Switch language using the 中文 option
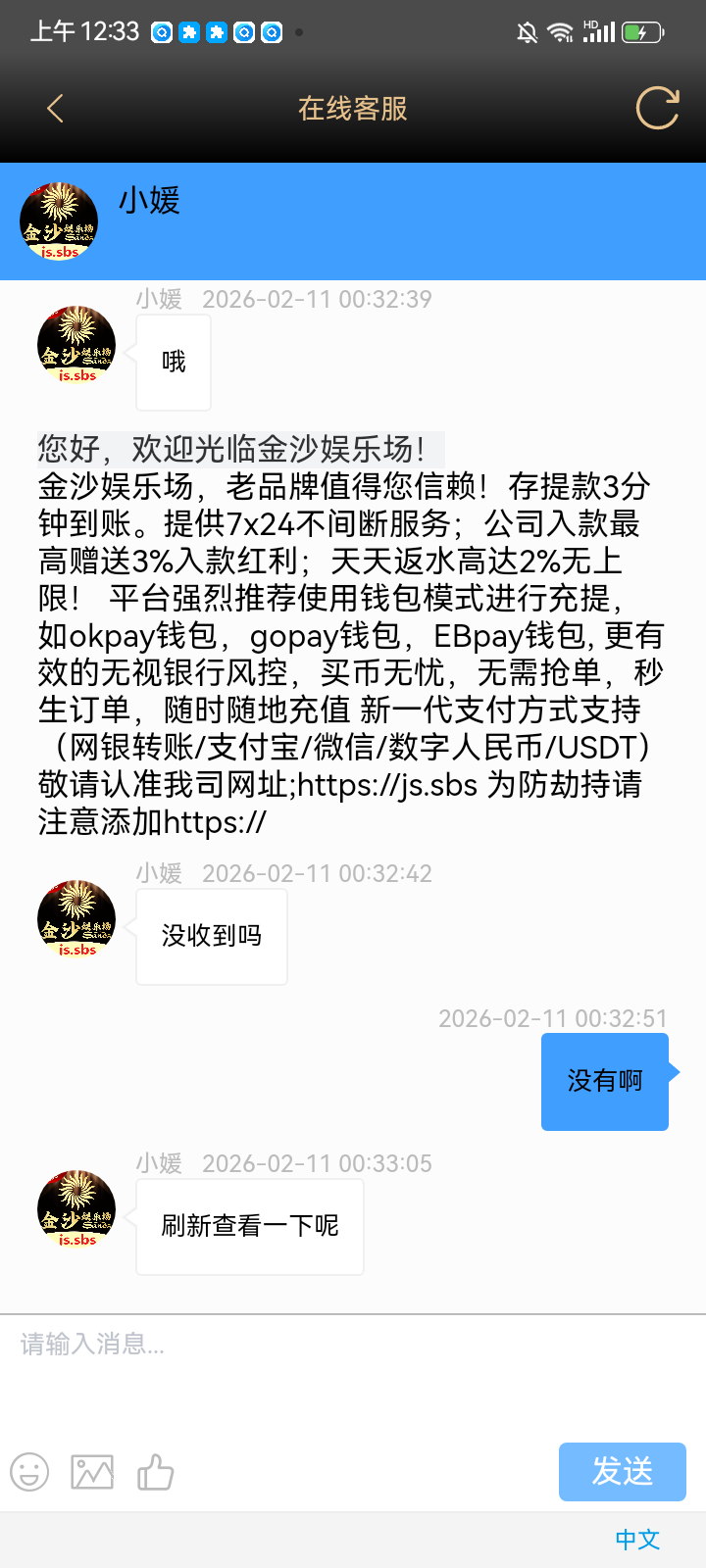The width and height of the screenshot is (706, 1568). pos(636,1540)
